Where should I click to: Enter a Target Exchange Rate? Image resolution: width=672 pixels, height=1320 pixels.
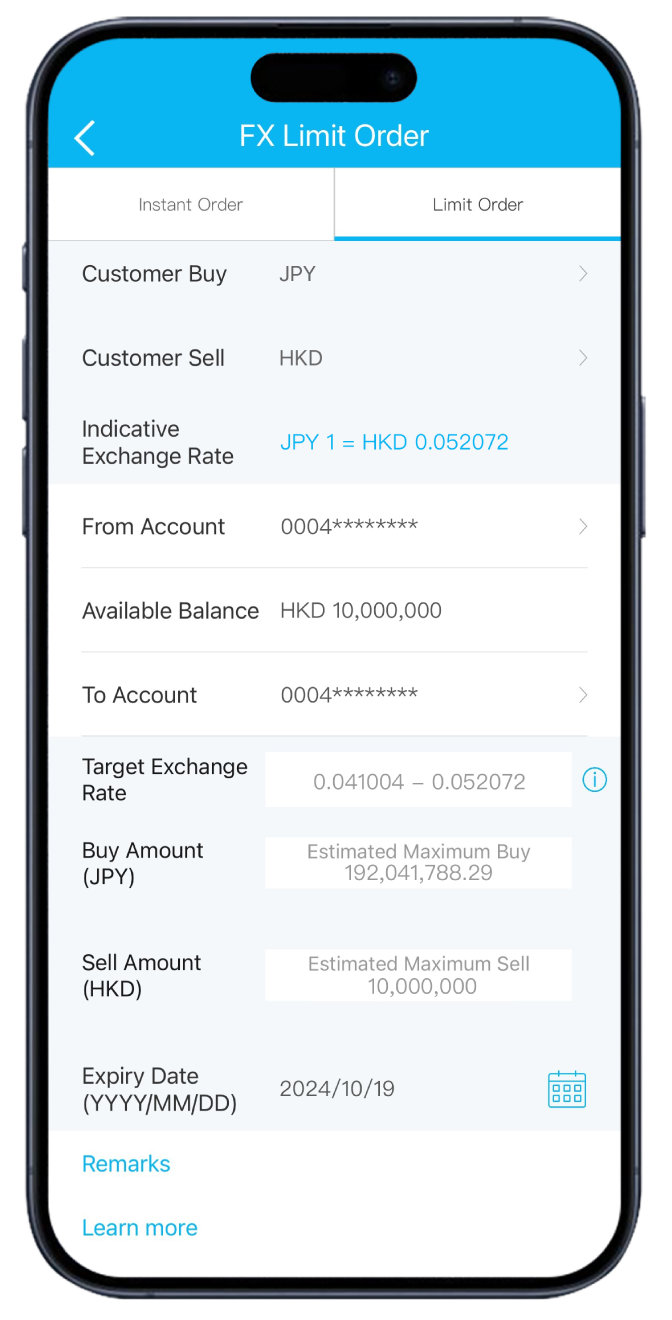pyautogui.click(x=419, y=781)
